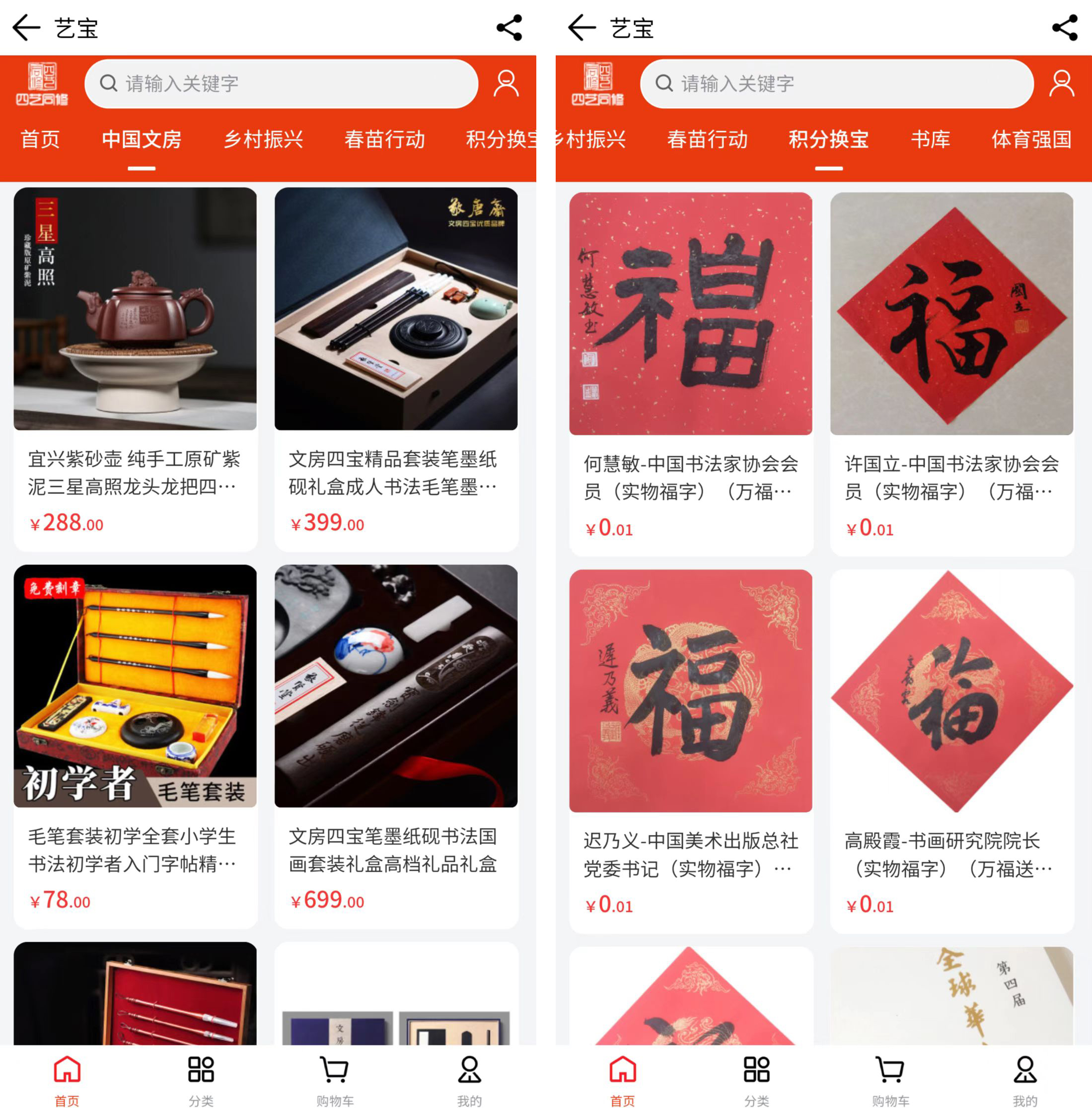Go back from the 积分换宝 page
This screenshot has height=1108, width=1092.
582,27
